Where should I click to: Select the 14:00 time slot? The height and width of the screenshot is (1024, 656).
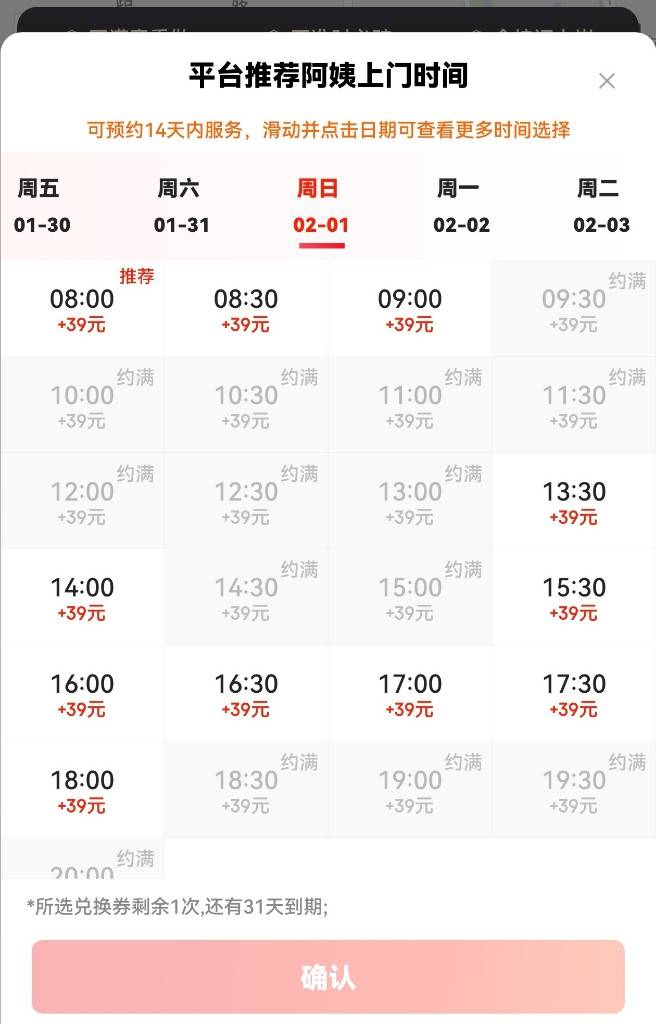(82, 597)
